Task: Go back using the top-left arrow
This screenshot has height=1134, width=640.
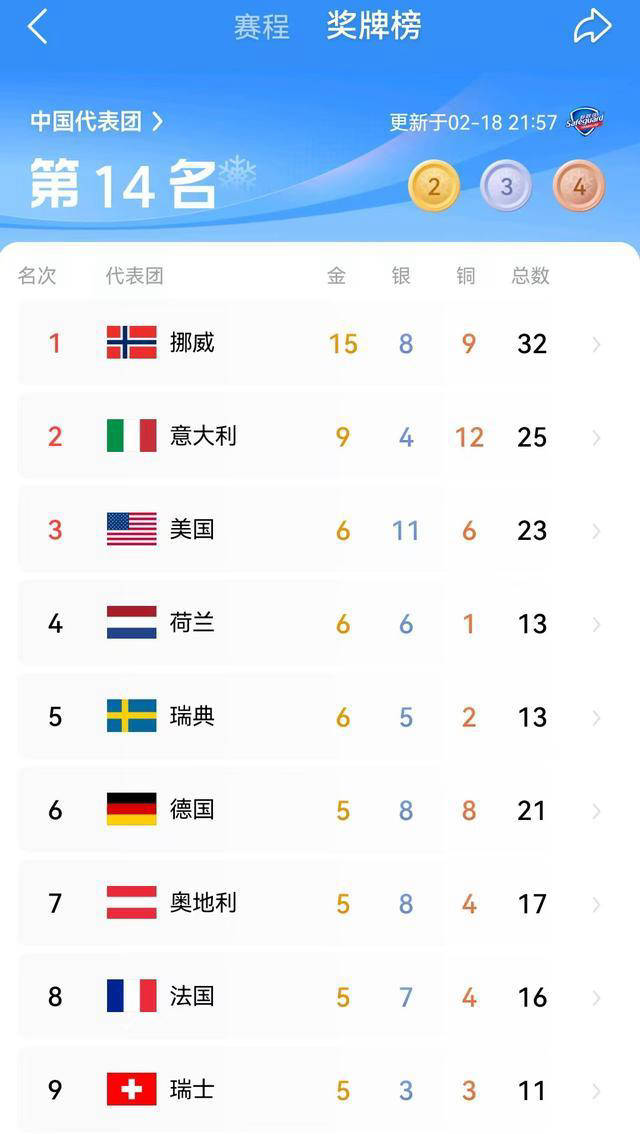Action: pos(37,27)
